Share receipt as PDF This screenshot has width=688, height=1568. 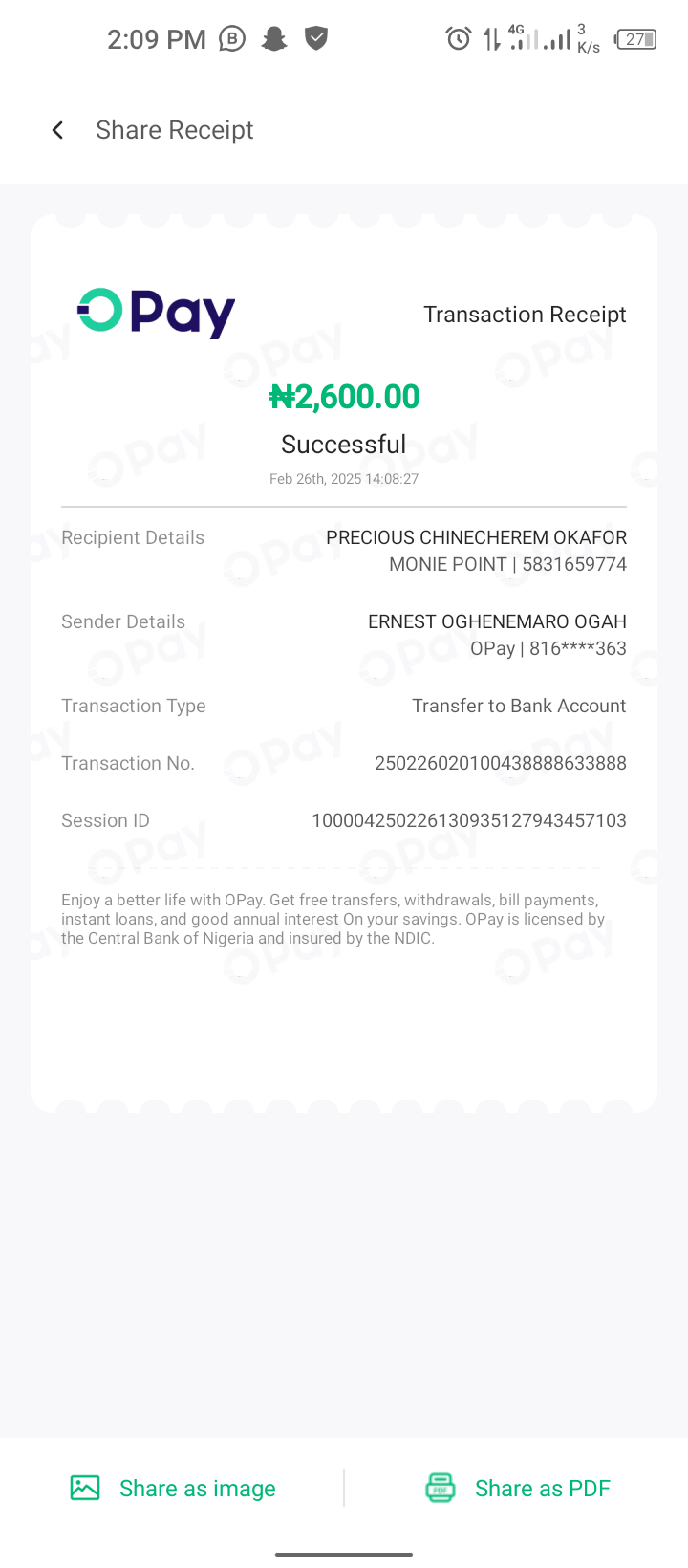pos(518,1489)
